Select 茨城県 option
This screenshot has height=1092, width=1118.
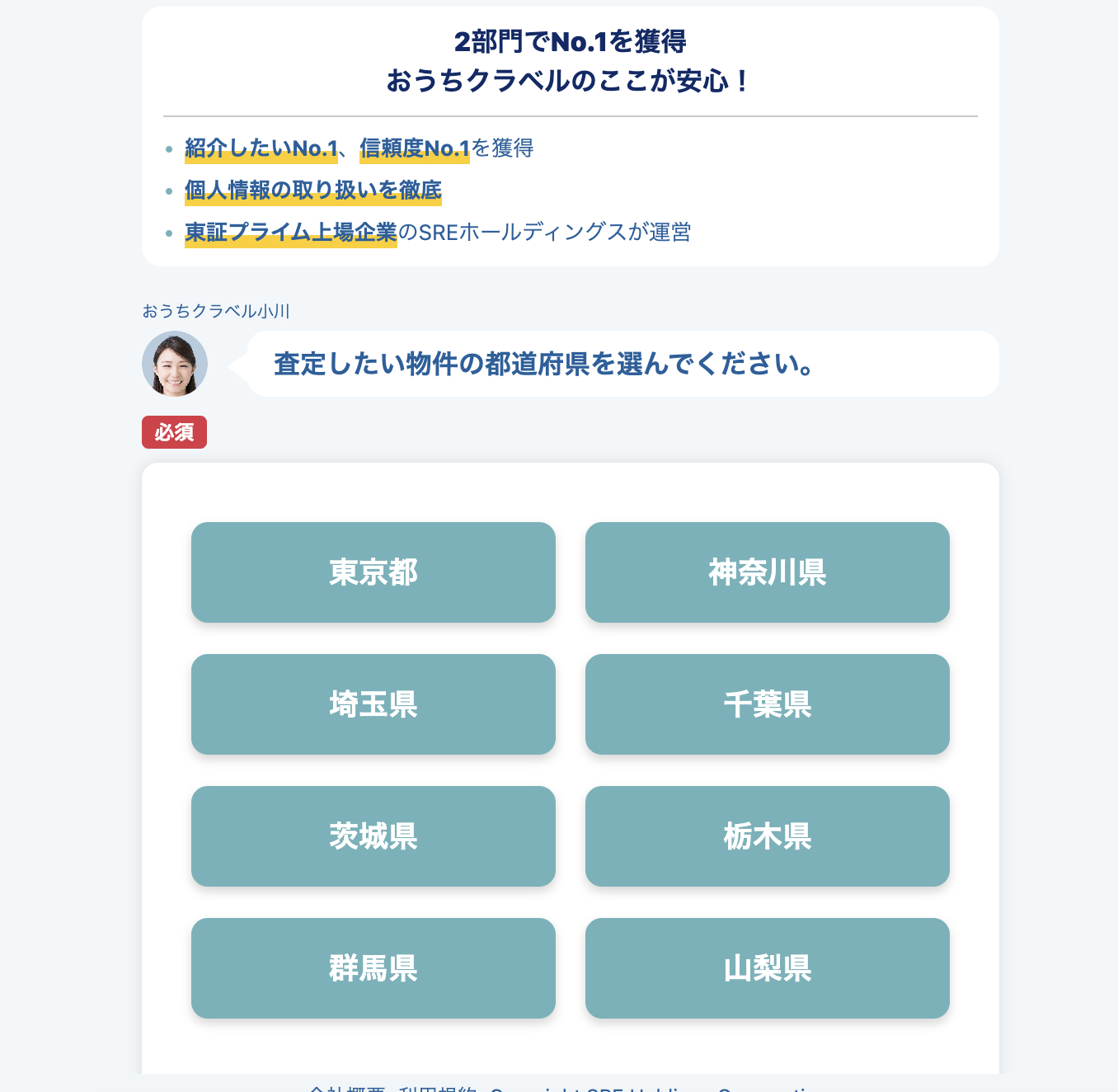click(x=373, y=836)
